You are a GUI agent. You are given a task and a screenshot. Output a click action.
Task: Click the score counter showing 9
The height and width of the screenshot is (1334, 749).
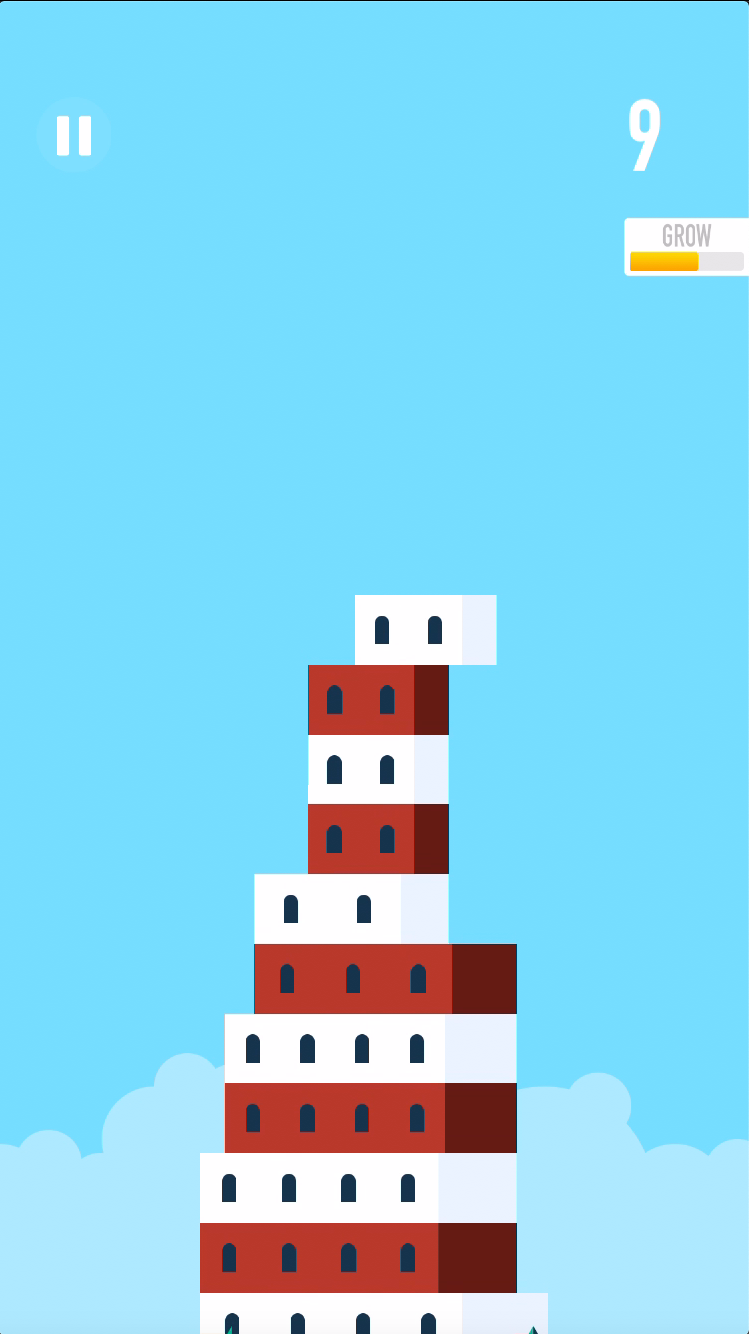coord(644,137)
